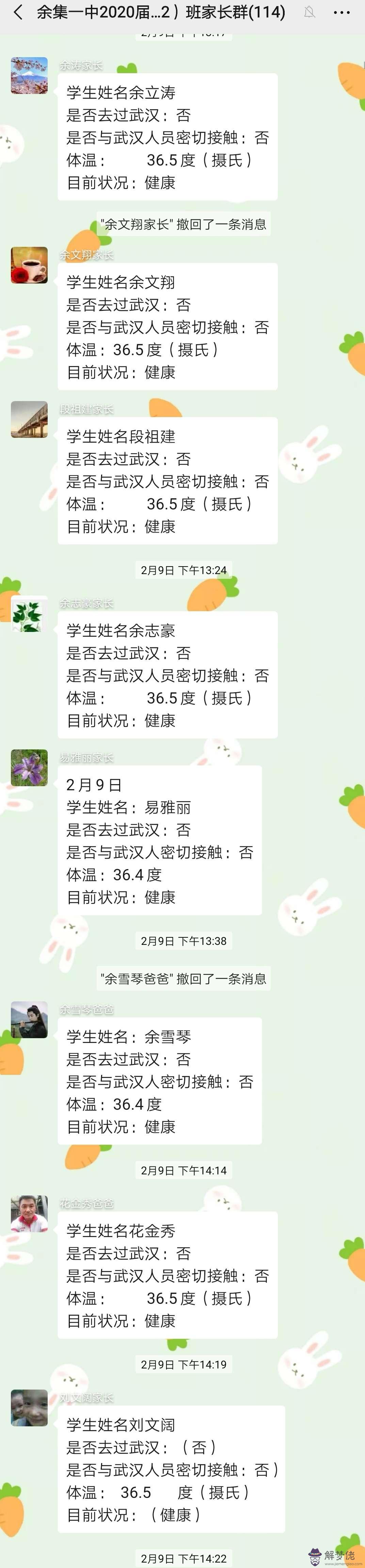
Task: View 易雅丽家长's purple flower avatar
Action: 29,767
